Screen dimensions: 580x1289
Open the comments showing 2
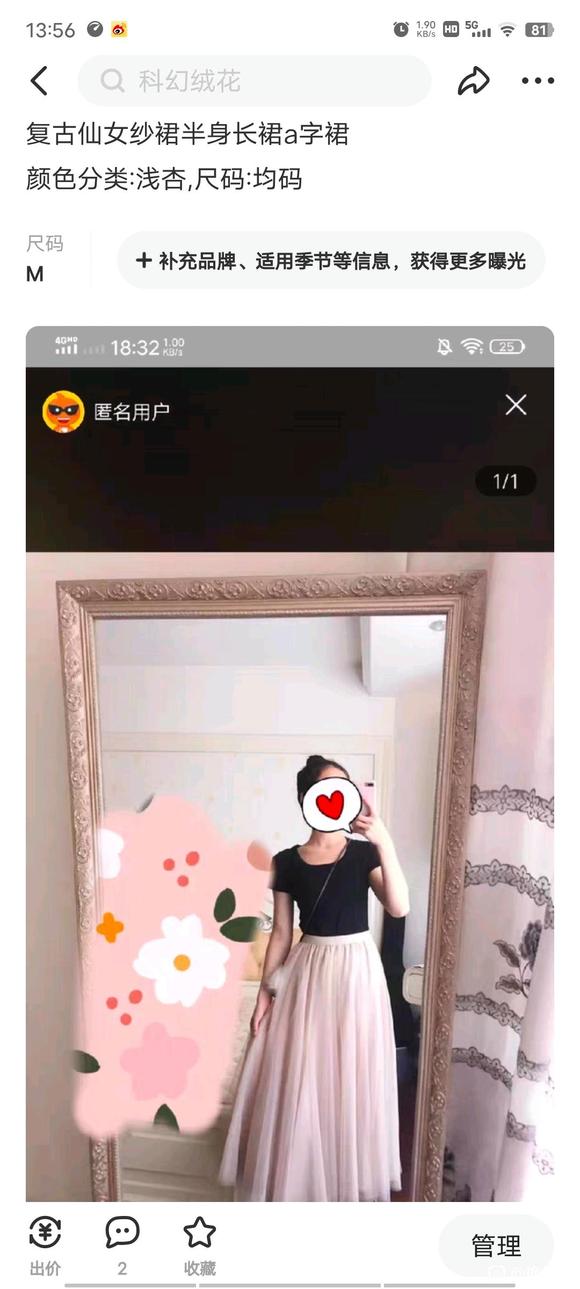pos(122,1247)
